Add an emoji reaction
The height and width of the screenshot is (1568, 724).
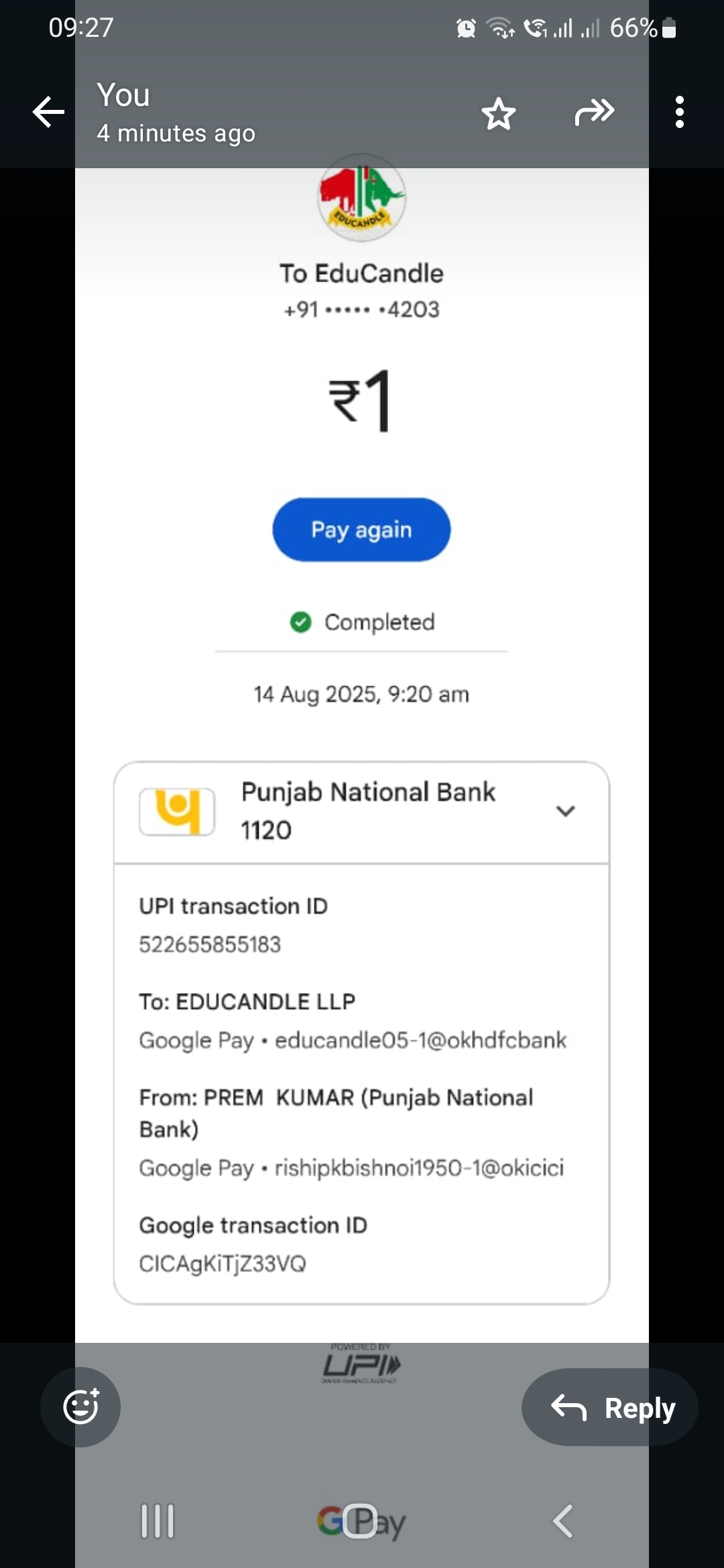click(80, 1407)
